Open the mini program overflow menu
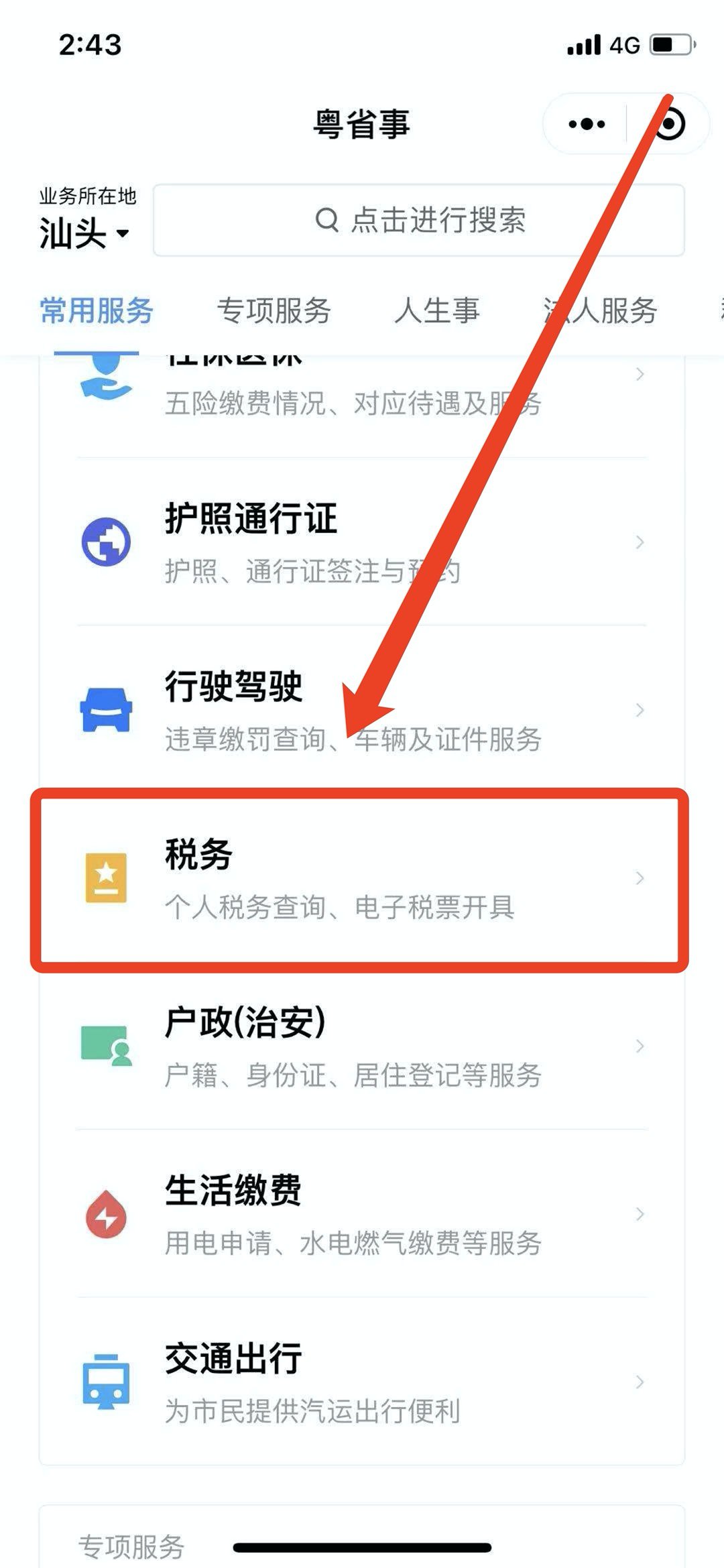 [586, 124]
